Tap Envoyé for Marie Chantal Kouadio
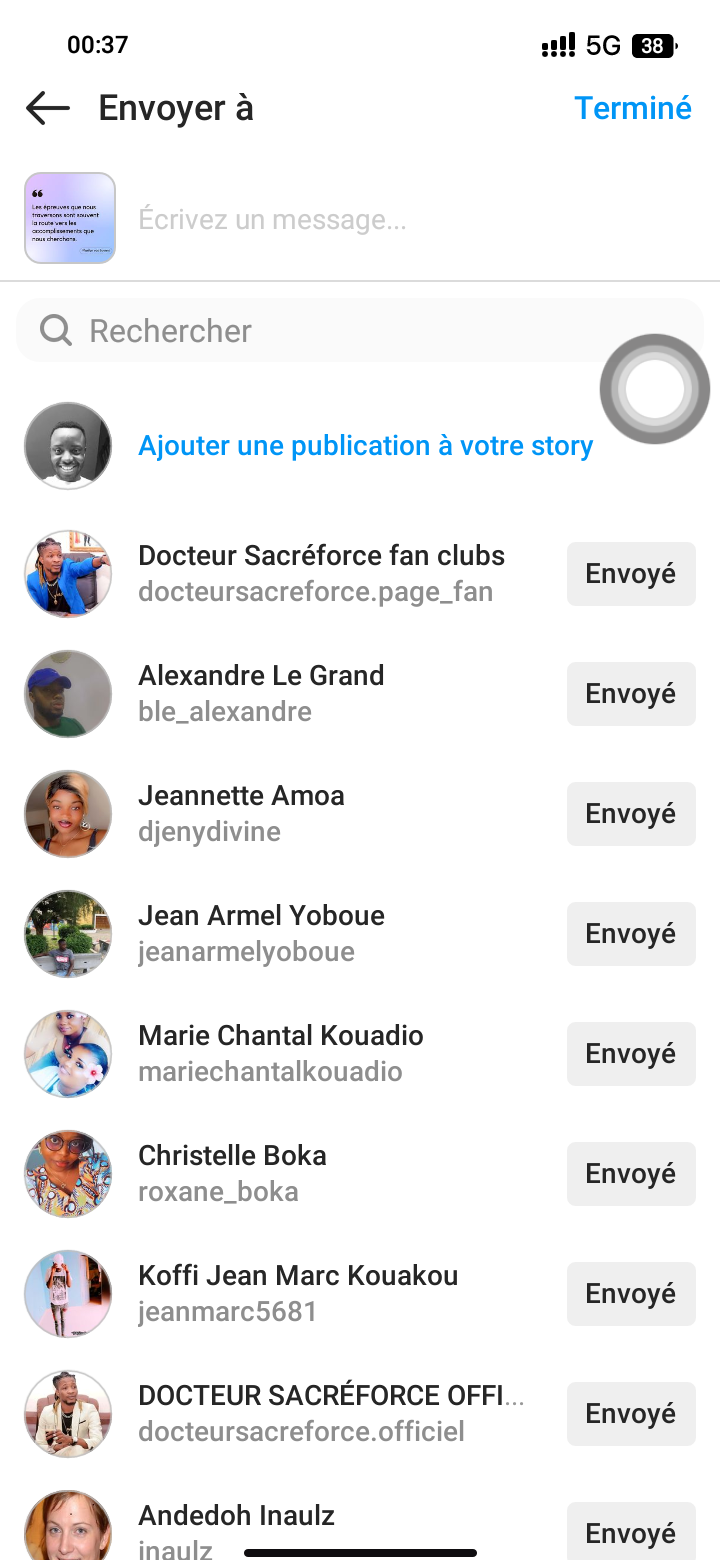 (630, 1054)
